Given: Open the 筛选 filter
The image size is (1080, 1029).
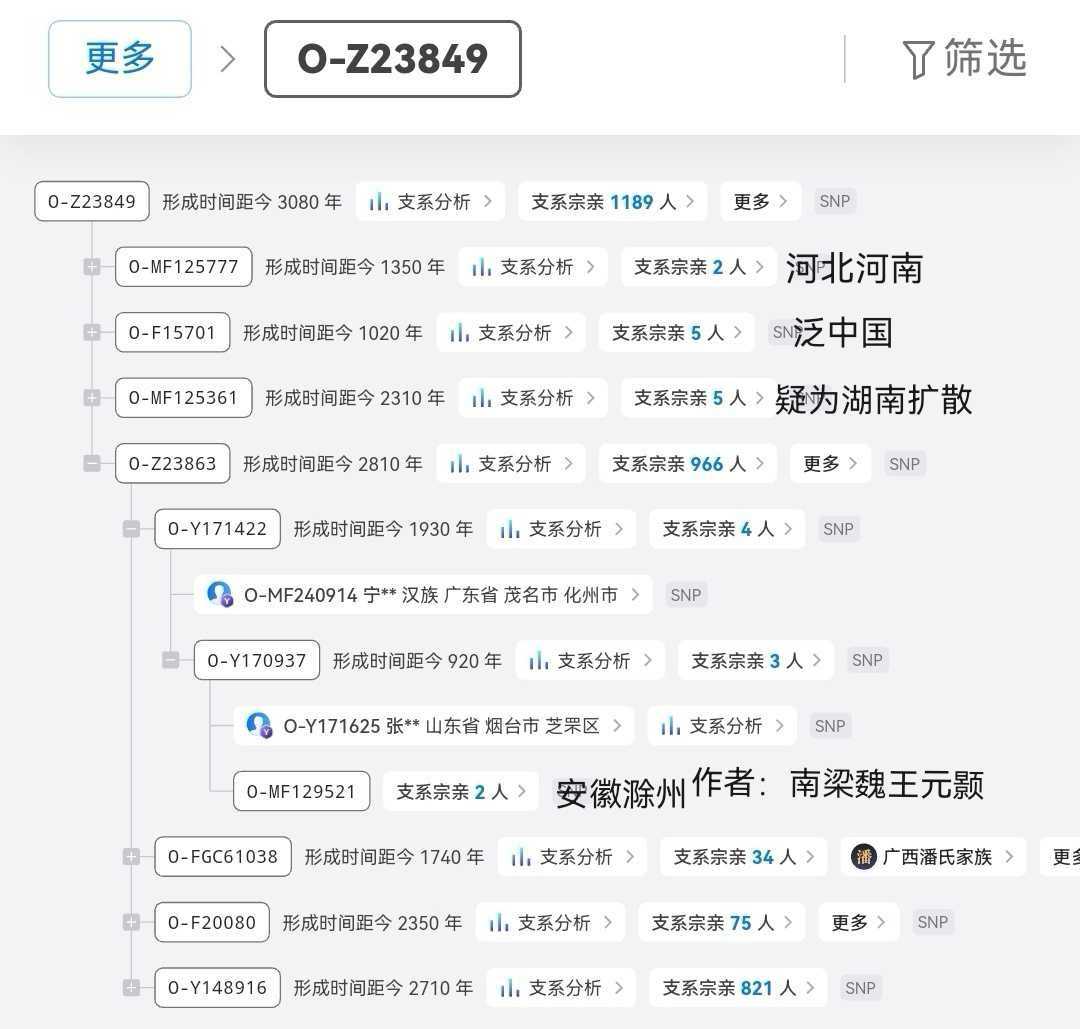Looking at the screenshot, I should [x=965, y=59].
